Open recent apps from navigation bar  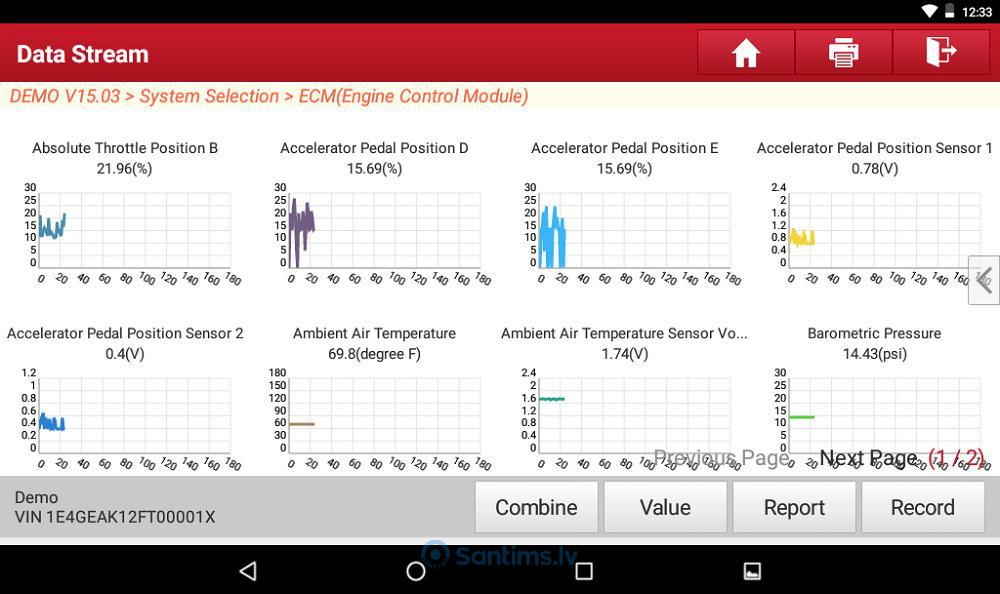pyautogui.click(x=584, y=570)
